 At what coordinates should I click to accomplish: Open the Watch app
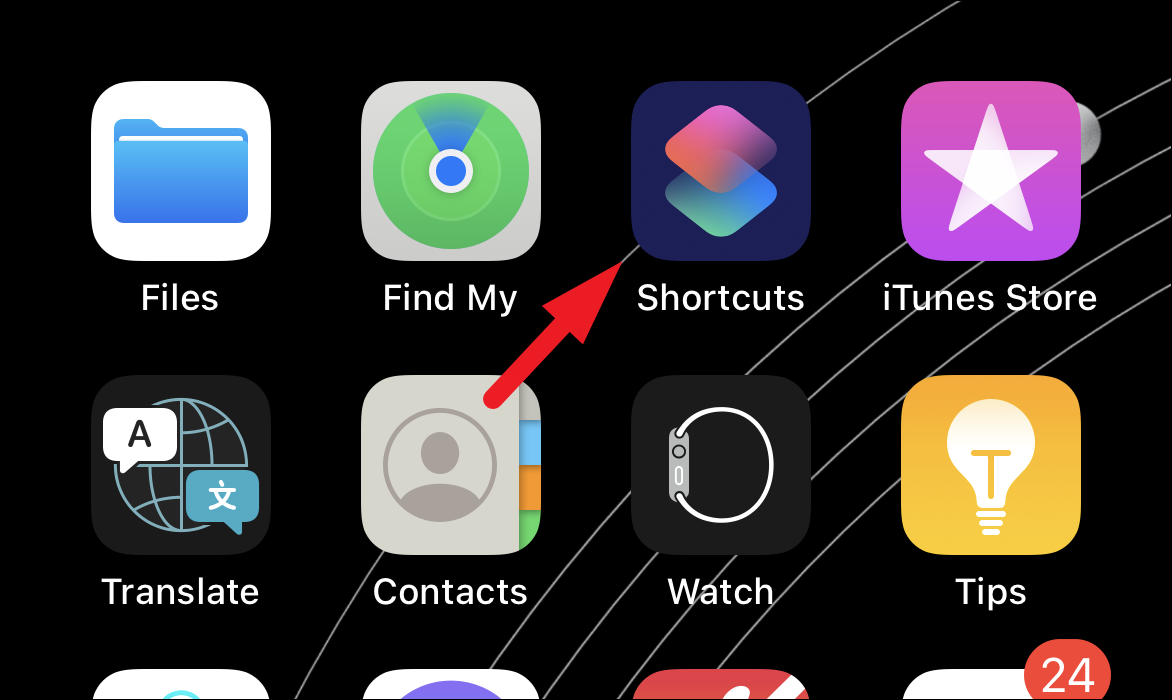[720, 465]
